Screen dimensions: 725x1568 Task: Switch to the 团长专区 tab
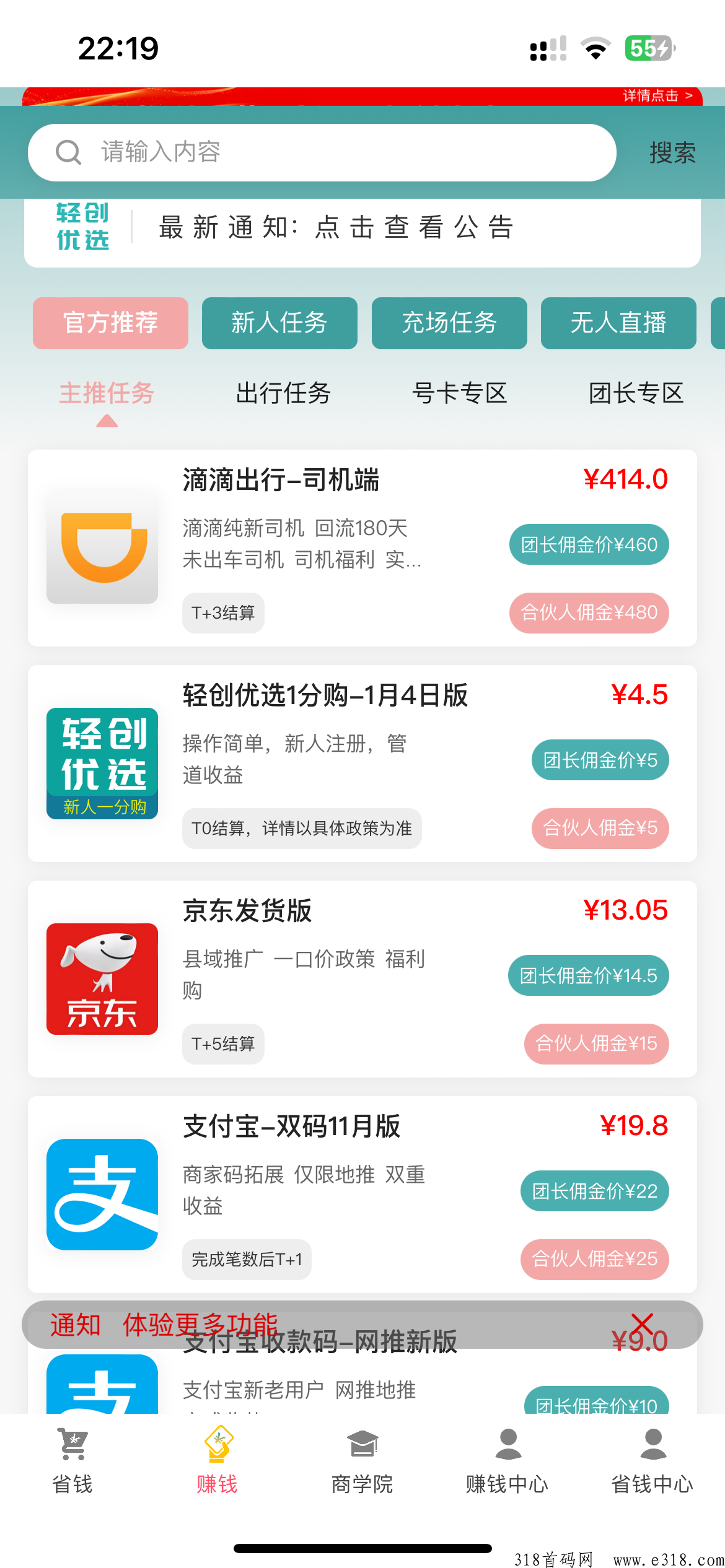(636, 393)
